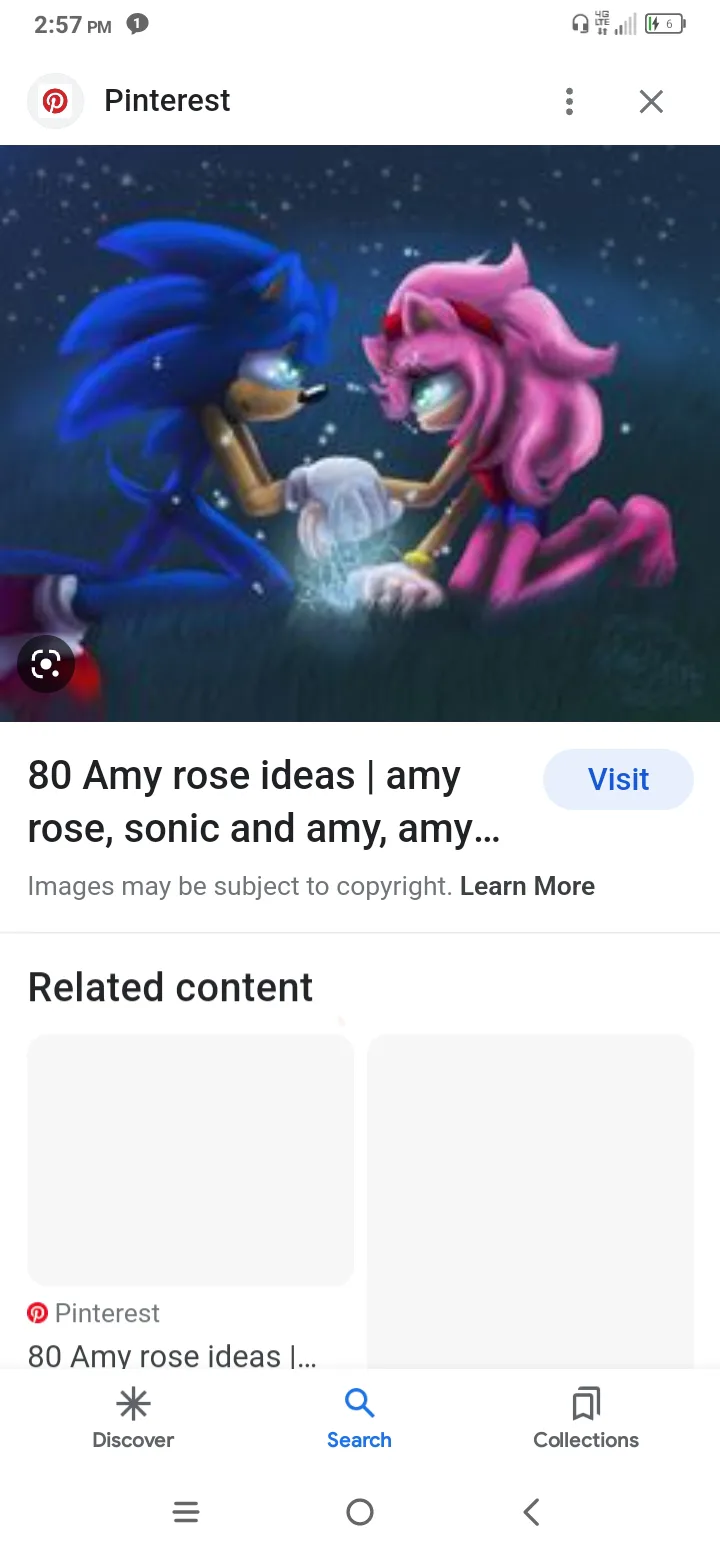Go to the system home screen
The image size is (720, 1560).
[x=360, y=1512]
